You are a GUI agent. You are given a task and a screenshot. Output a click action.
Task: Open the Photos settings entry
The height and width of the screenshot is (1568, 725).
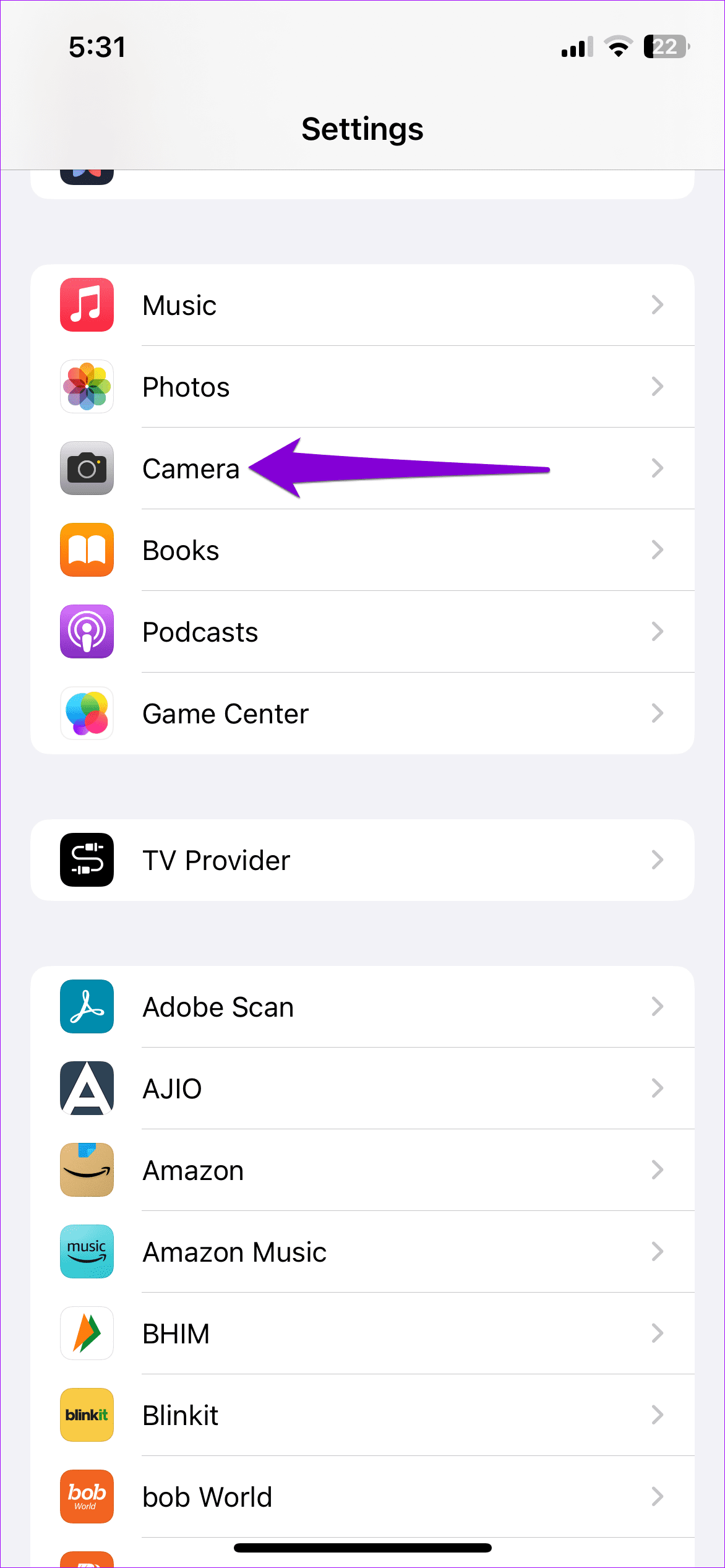click(371, 386)
